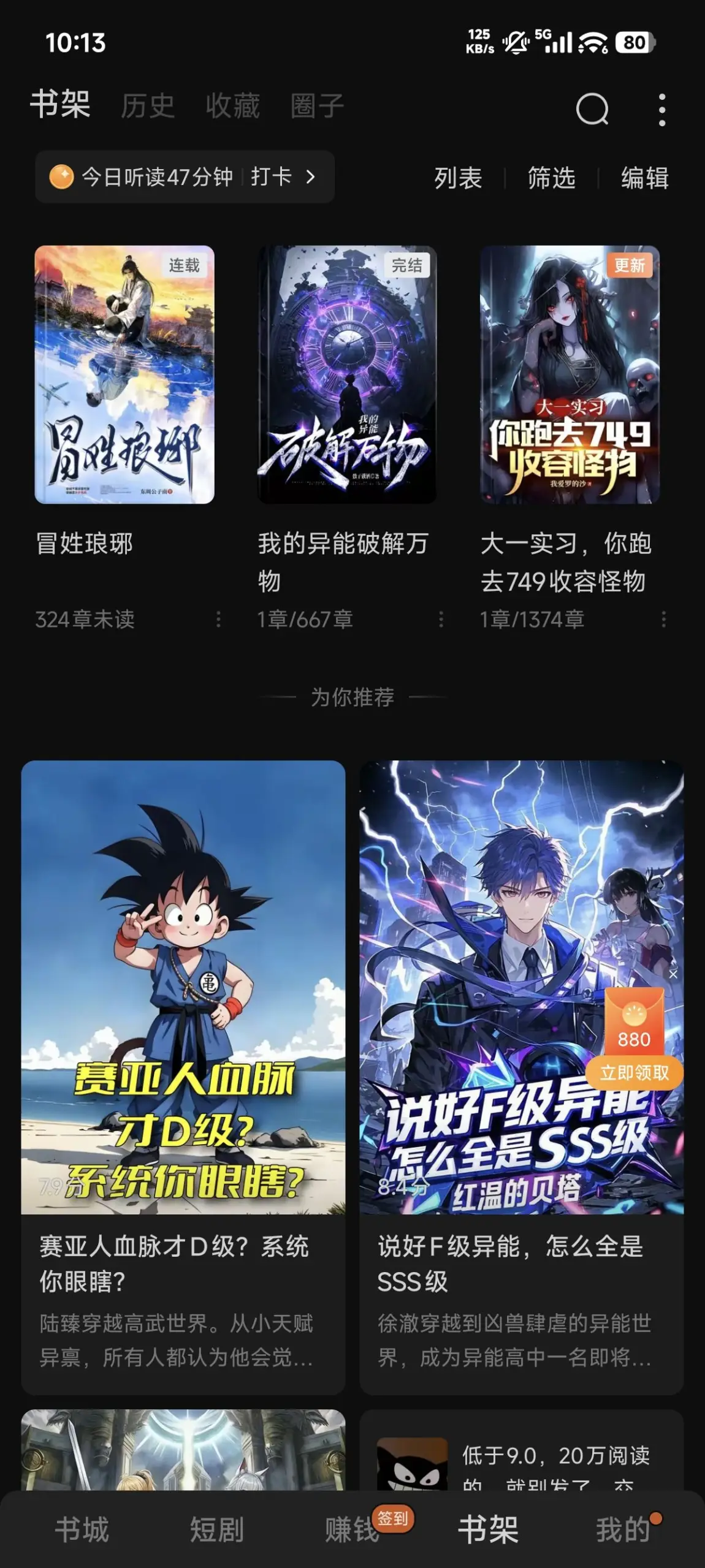Open the search icon
This screenshot has height=1568, width=705.
592,110
